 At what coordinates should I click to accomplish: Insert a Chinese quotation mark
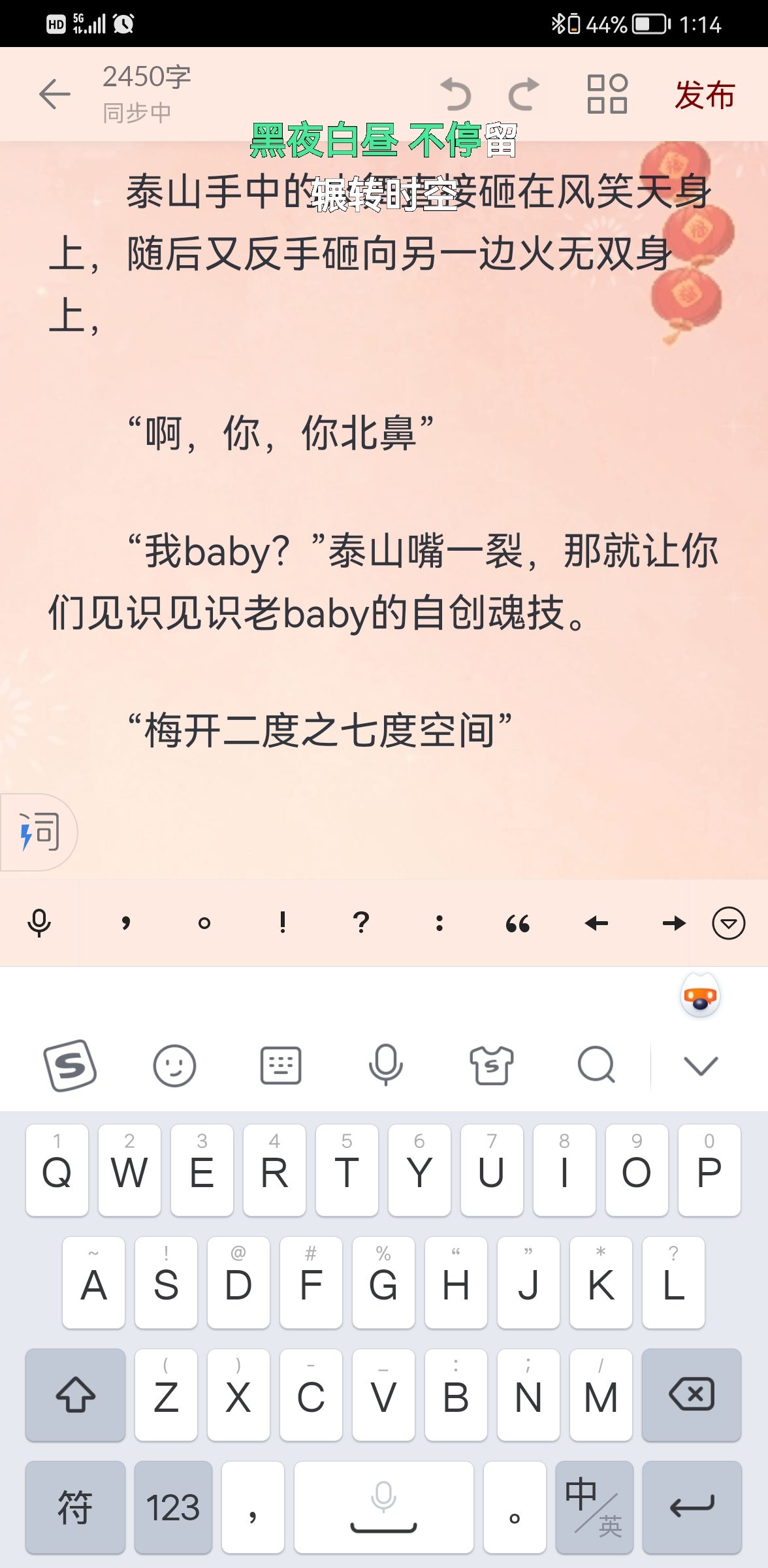pyautogui.click(x=518, y=923)
